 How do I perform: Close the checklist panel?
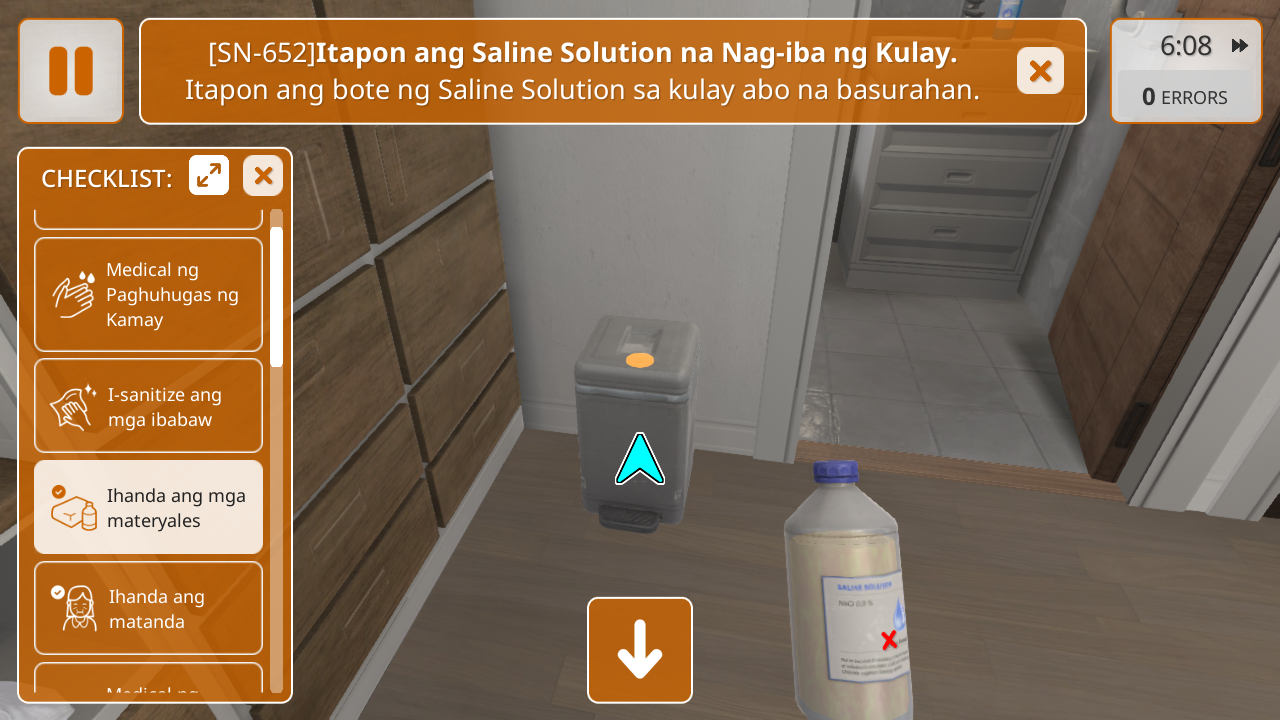pyautogui.click(x=263, y=176)
